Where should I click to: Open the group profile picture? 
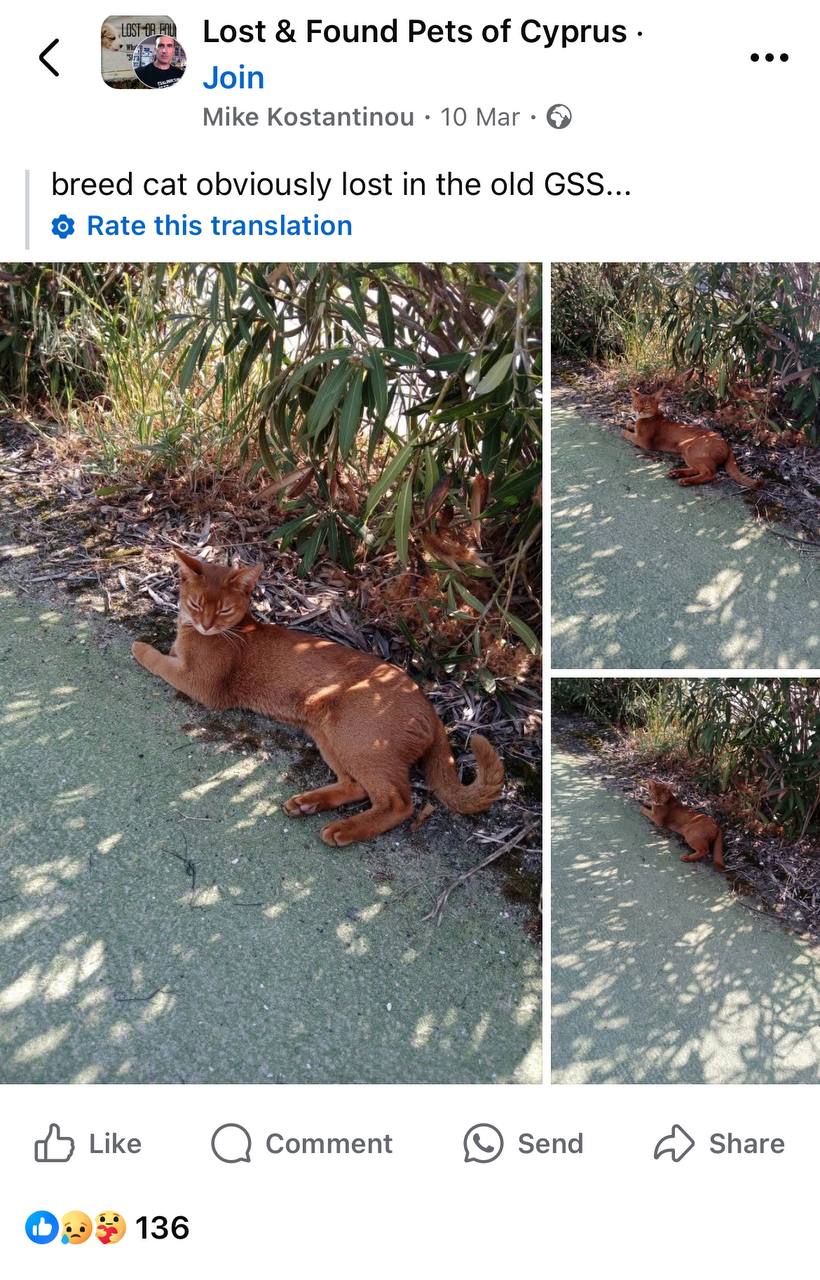click(142, 52)
